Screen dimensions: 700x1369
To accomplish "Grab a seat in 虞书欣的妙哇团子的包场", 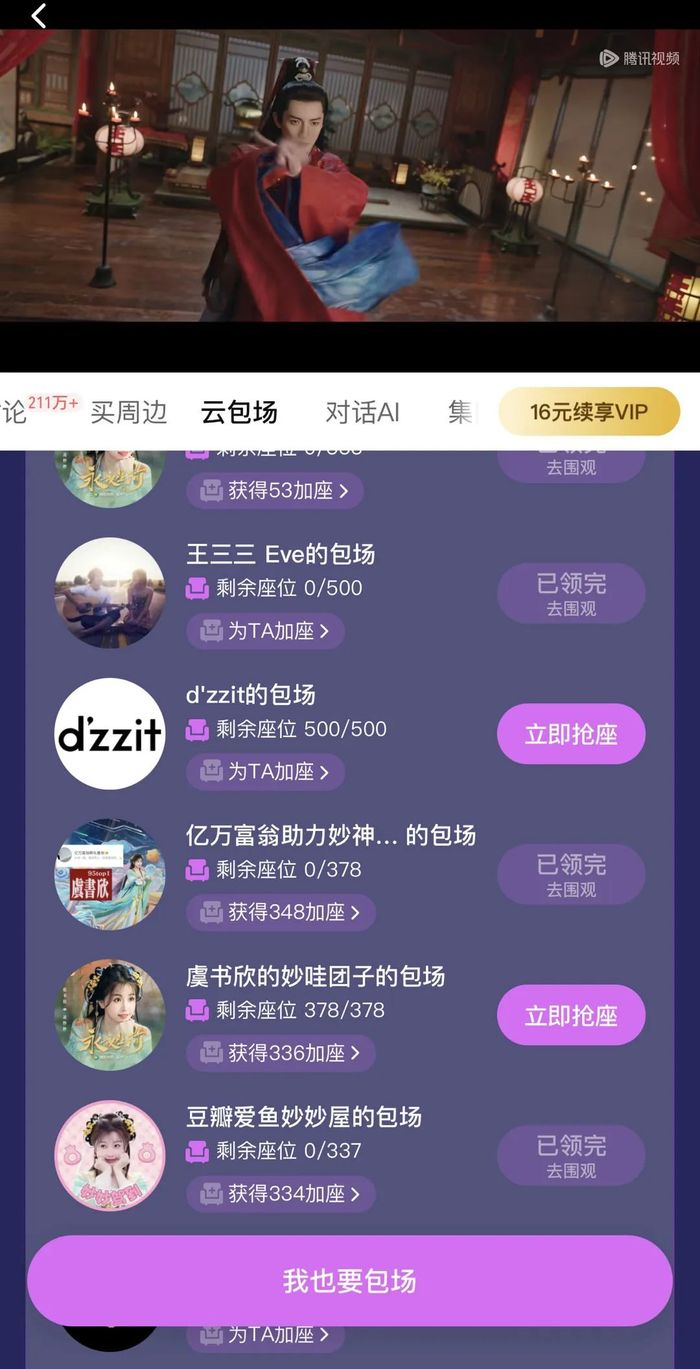I will tap(571, 1015).
